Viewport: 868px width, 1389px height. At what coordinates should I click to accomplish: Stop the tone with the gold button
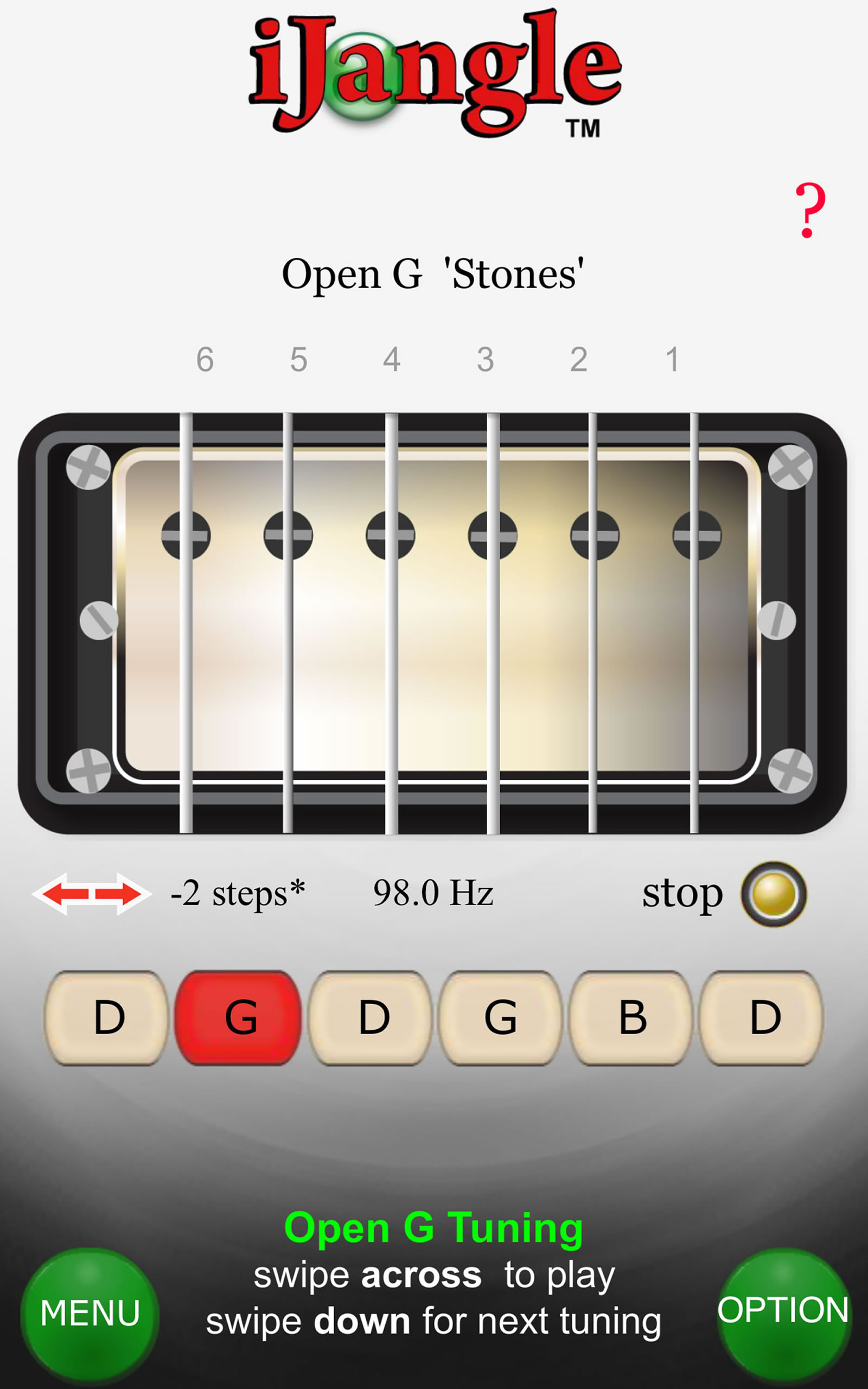pyautogui.click(x=773, y=894)
